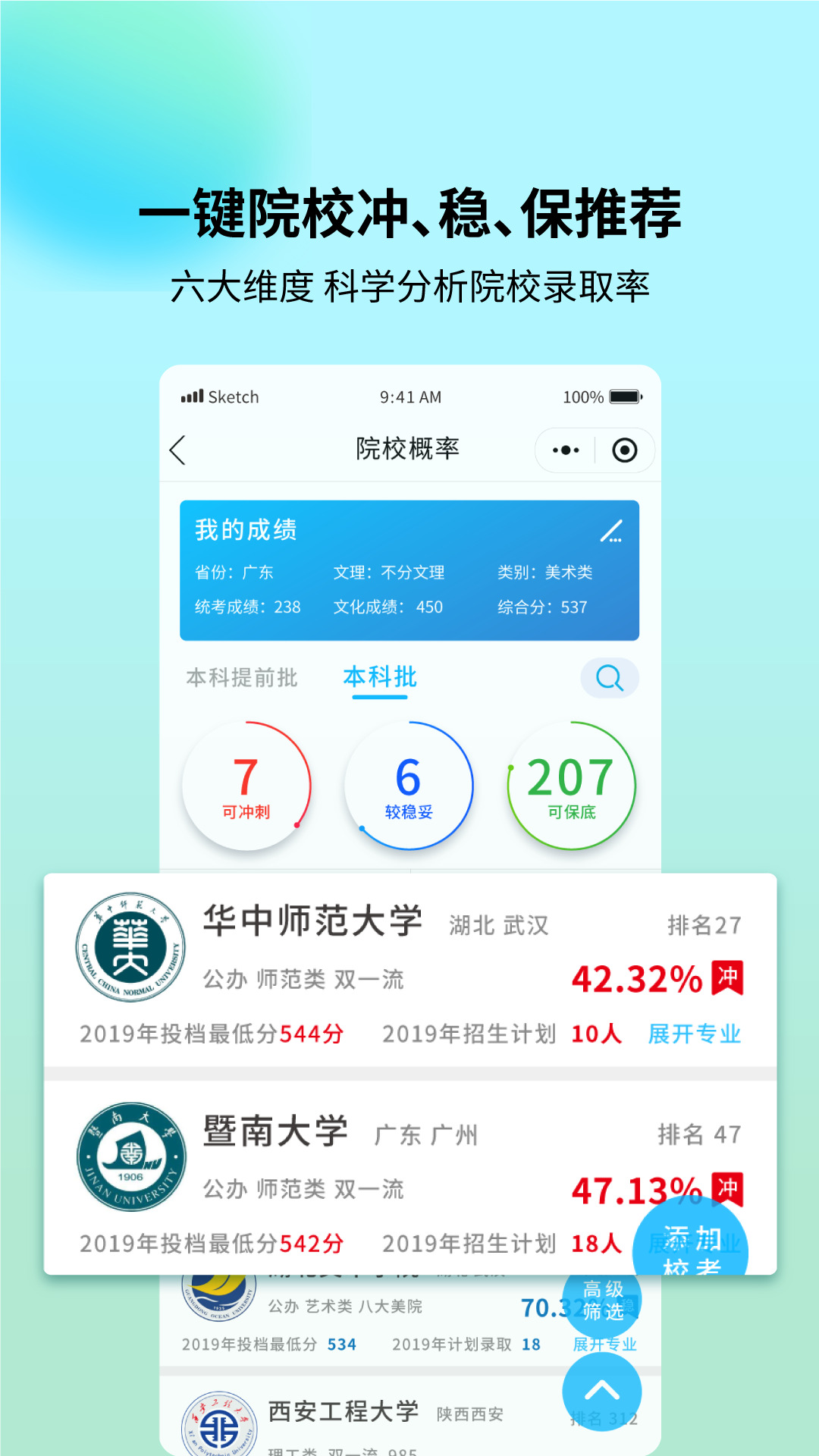The image size is (819, 1456).
Task: Select the 可冲刺 circle showing 7
Action: [246, 785]
